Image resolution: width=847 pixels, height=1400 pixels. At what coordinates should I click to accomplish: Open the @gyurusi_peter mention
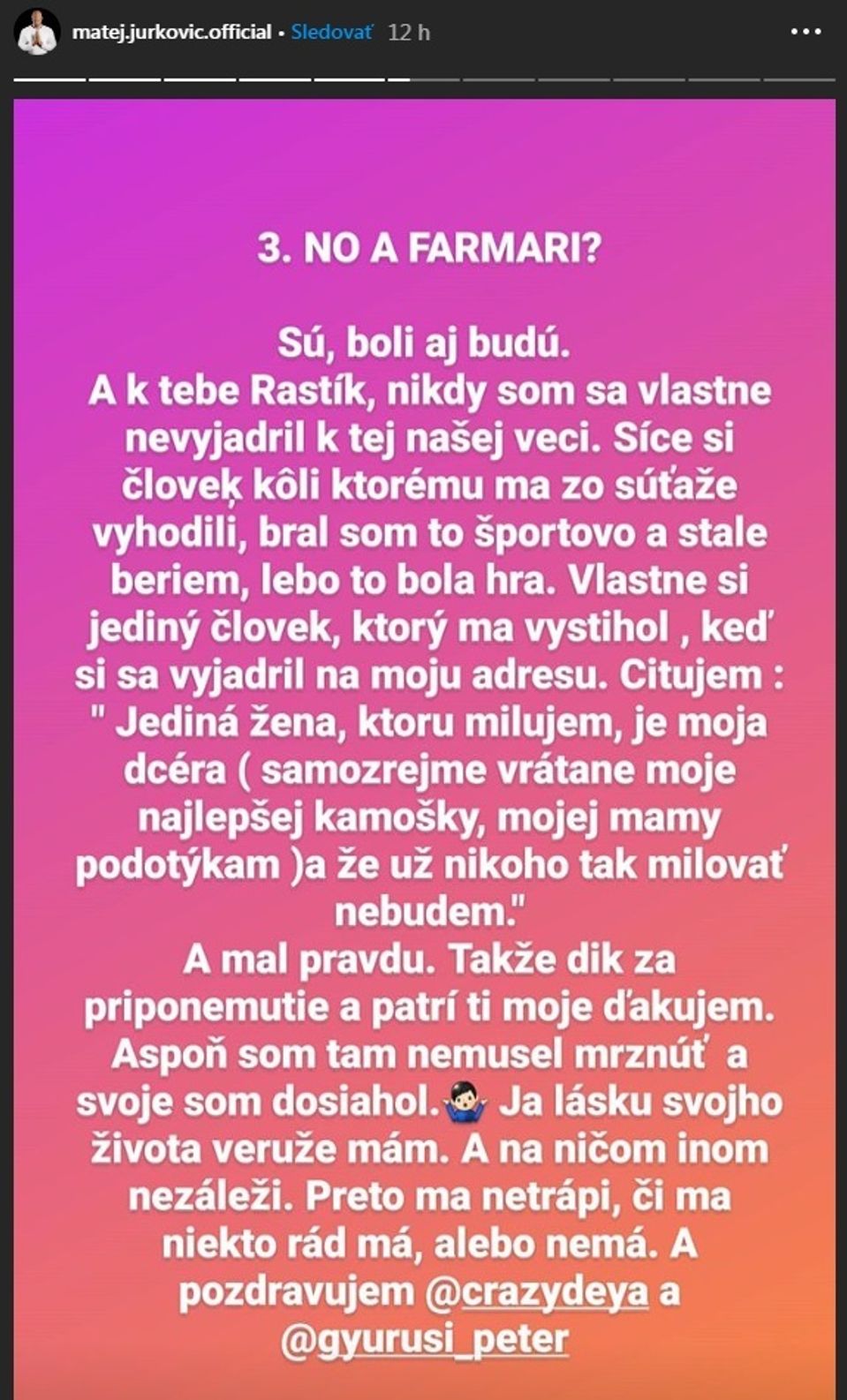pyautogui.click(x=424, y=1340)
